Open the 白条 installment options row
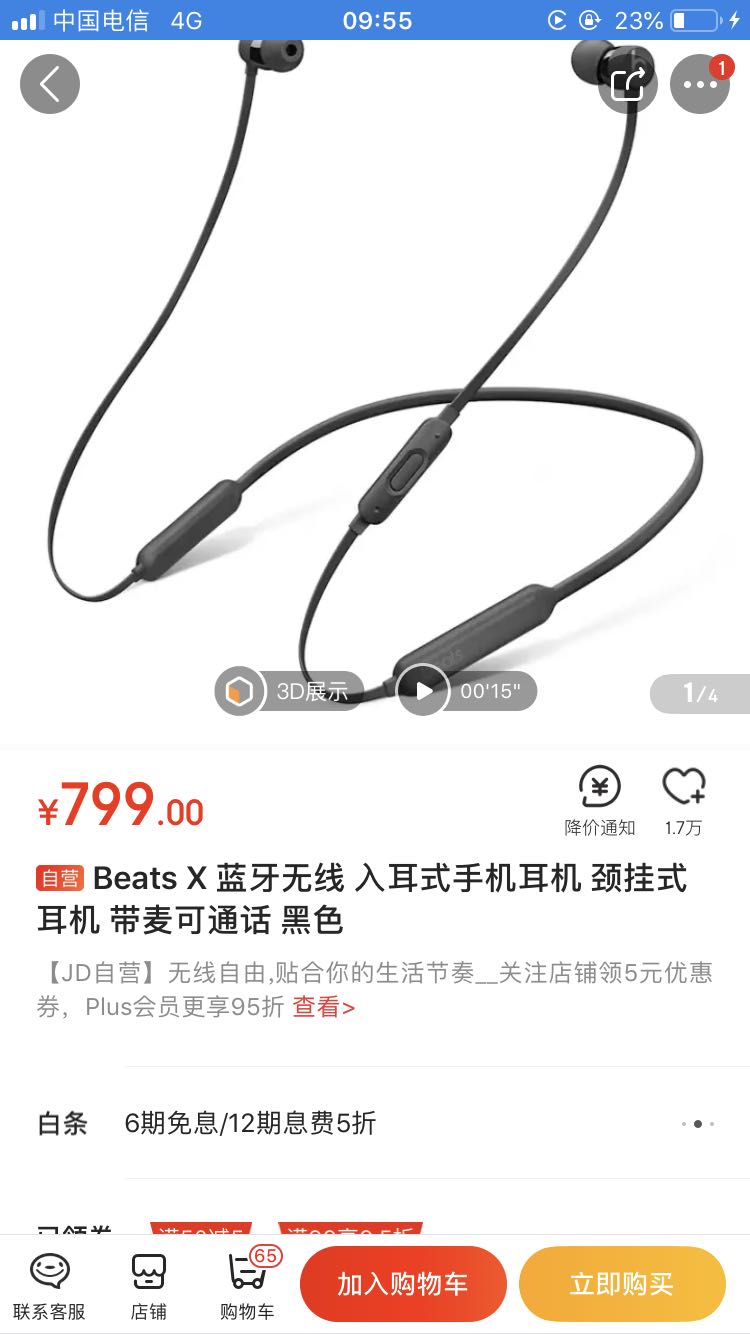 [375, 1123]
